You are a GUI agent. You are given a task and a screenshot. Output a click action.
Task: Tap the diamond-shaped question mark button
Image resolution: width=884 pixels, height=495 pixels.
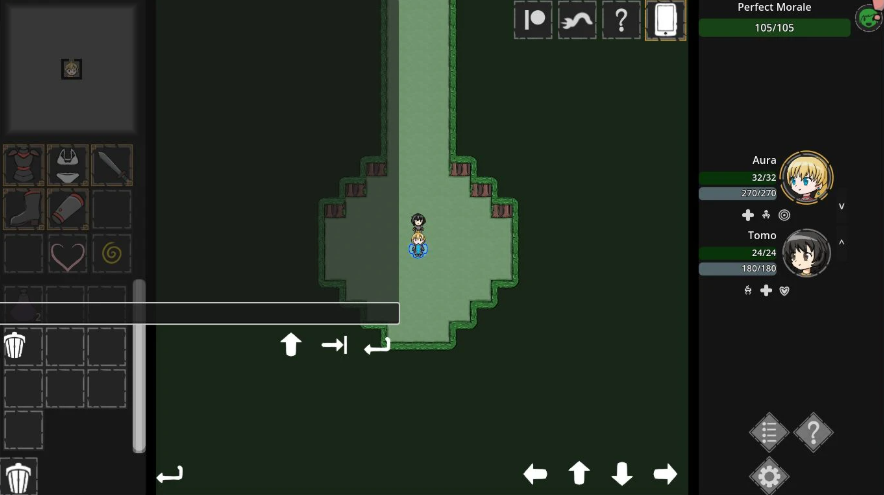coord(813,433)
